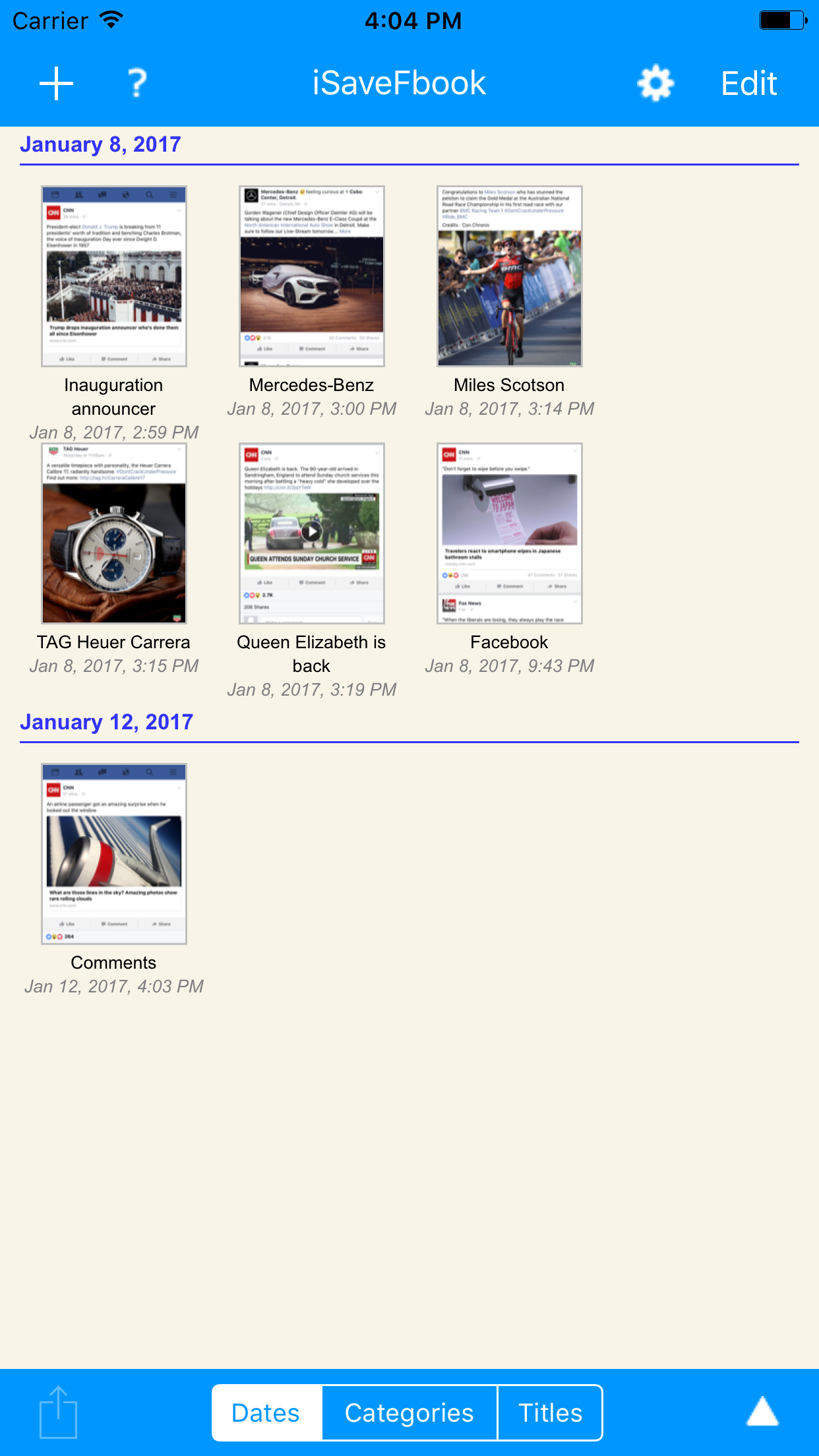Tap the up triangle sort arrow
Screen dimensions: 819x1456
tap(762, 1411)
